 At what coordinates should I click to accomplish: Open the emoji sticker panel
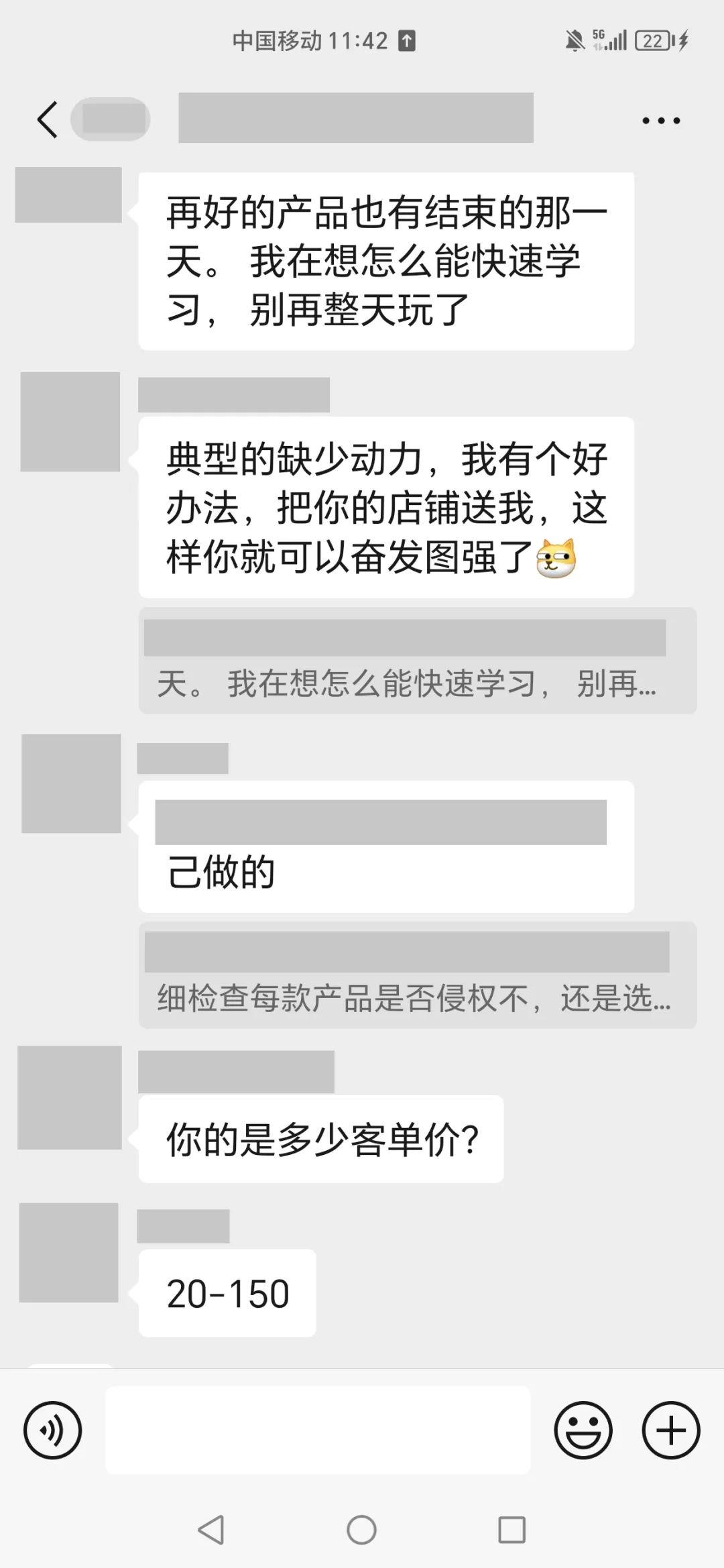click(x=583, y=1430)
